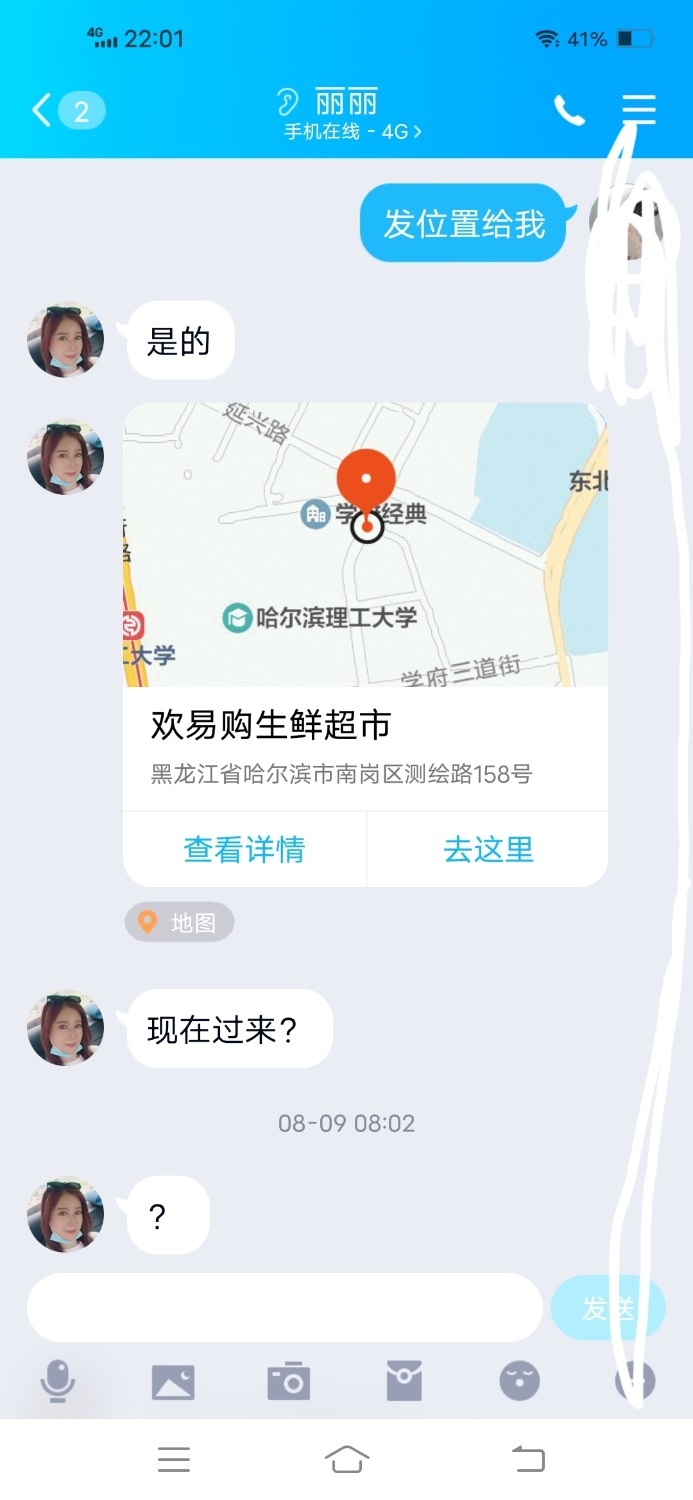Screen dimensions: 693x1500
Task: Open the chat settings menu
Action: 638,109
